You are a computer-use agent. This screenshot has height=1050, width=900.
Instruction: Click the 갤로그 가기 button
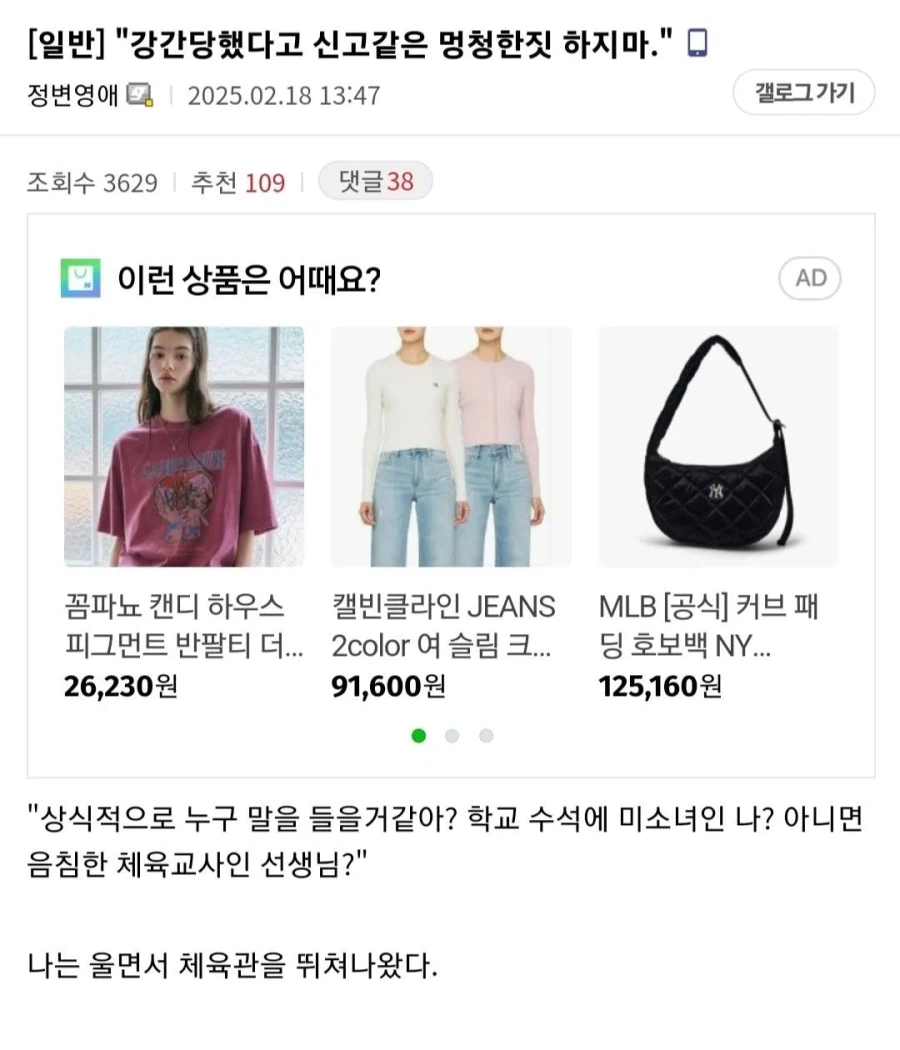coord(802,92)
